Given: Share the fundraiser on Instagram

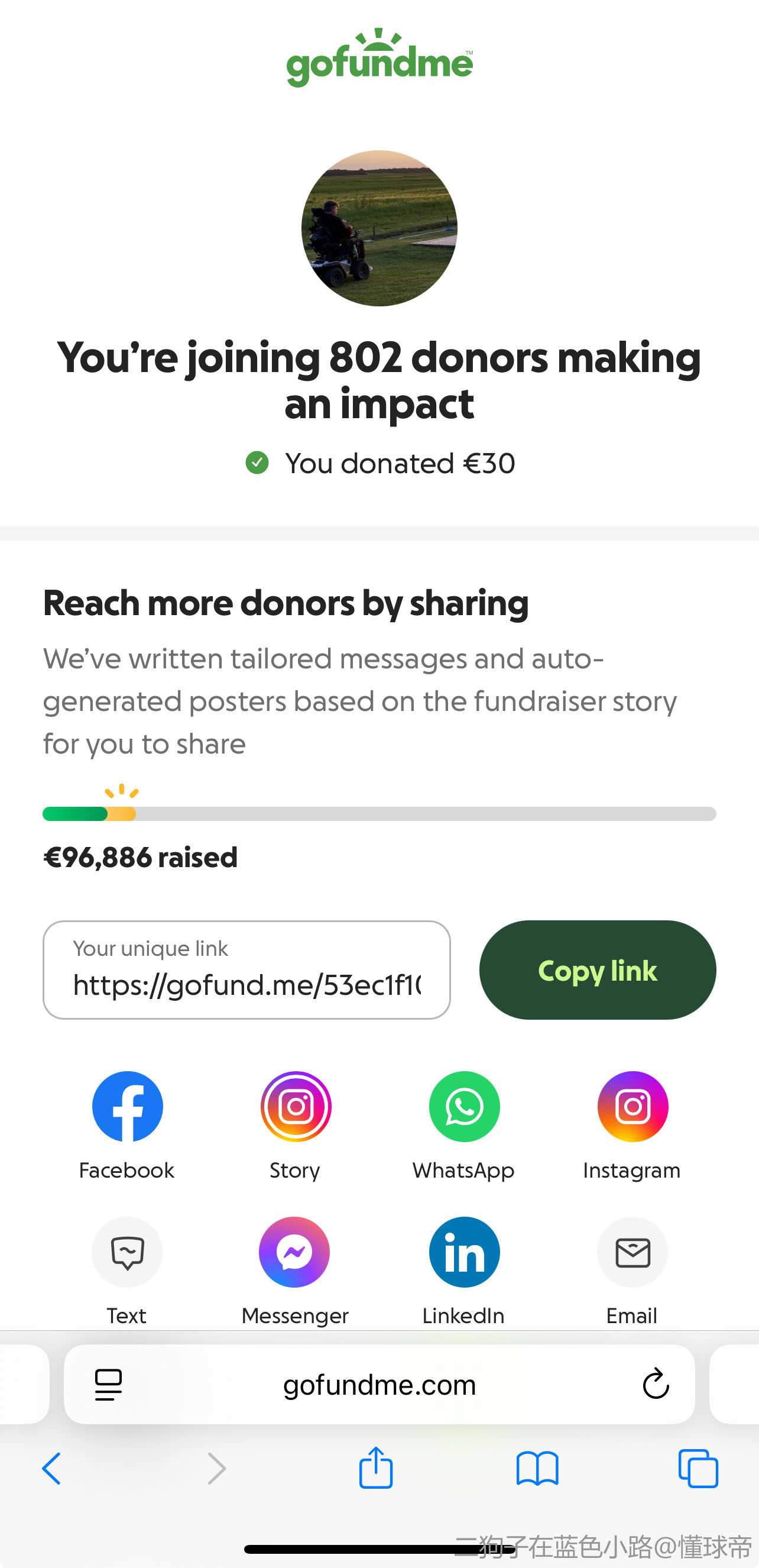Looking at the screenshot, I should coord(632,1106).
